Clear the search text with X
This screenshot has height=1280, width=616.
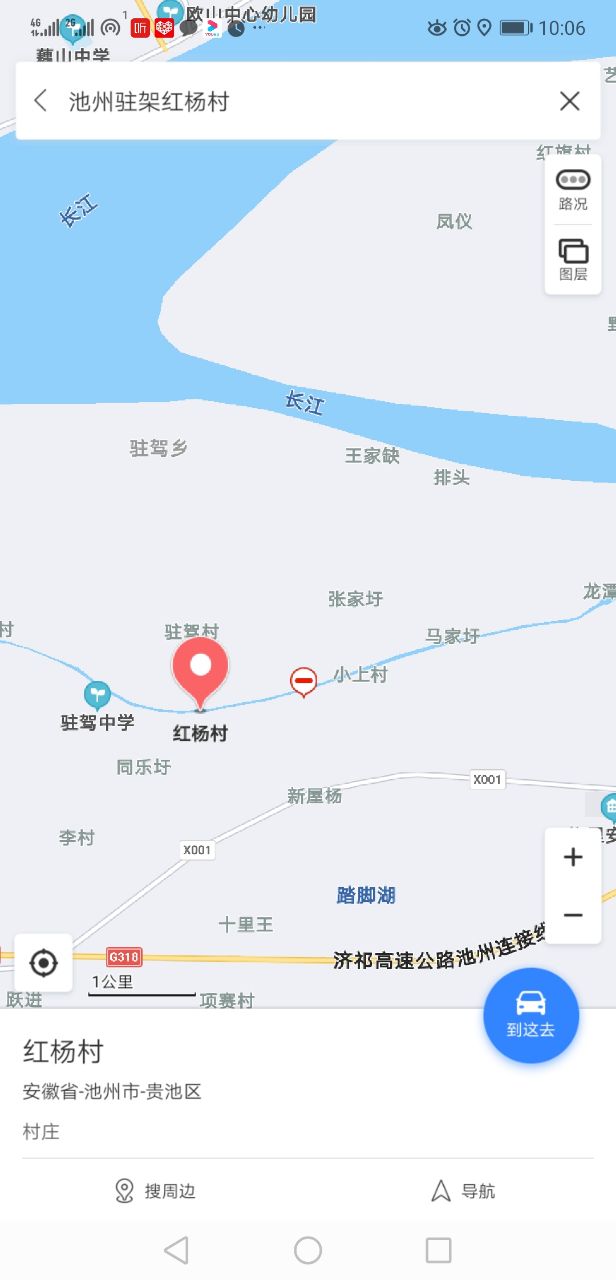point(569,101)
